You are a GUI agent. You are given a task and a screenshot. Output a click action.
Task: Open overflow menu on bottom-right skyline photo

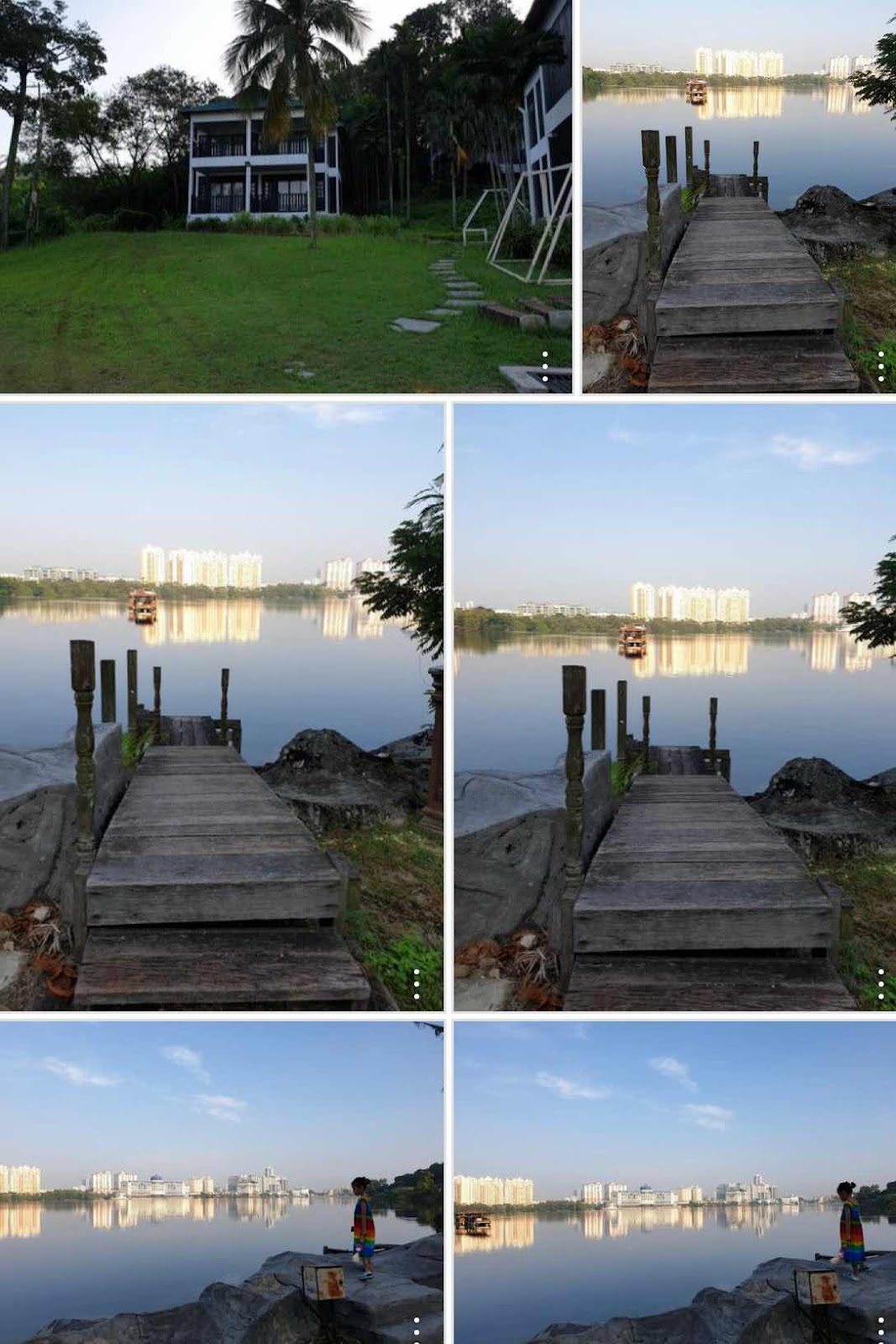(x=881, y=1330)
